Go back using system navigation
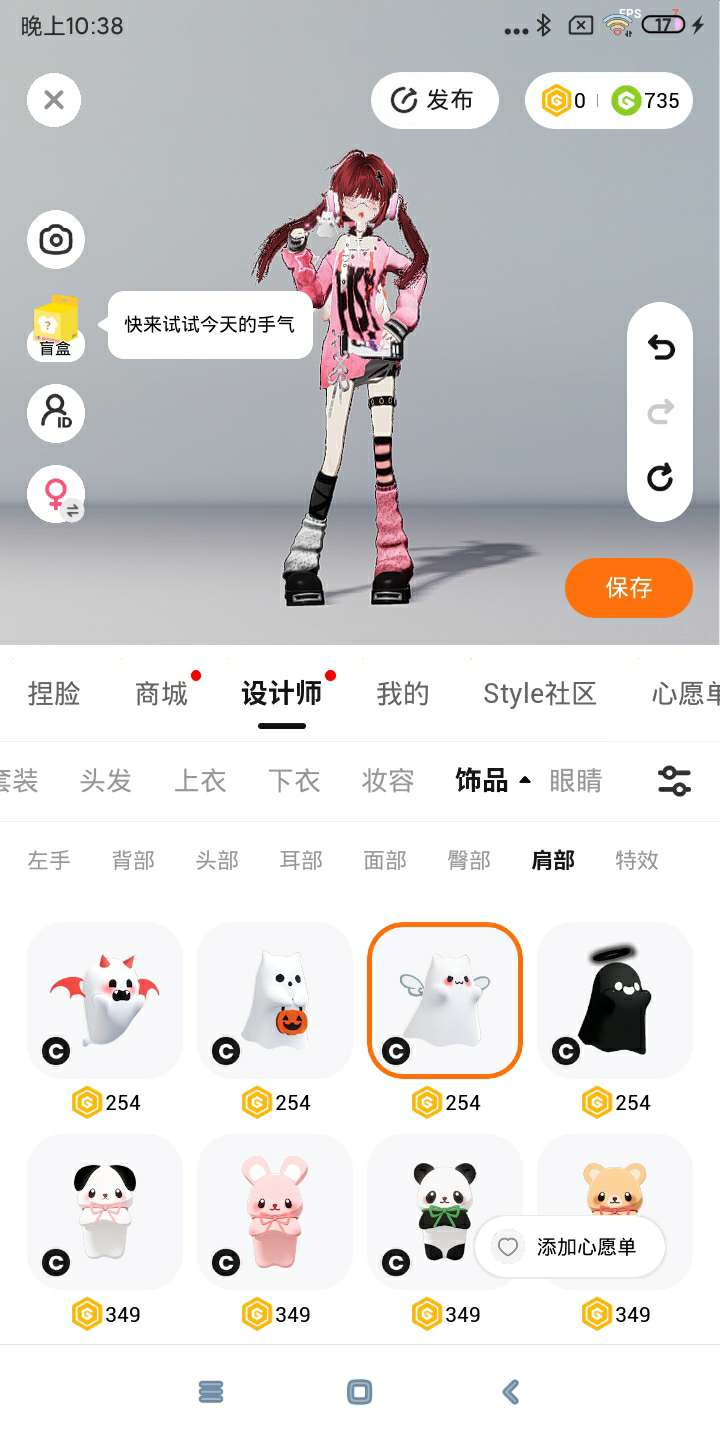The height and width of the screenshot is (1440, 720). coord(511,1392)
